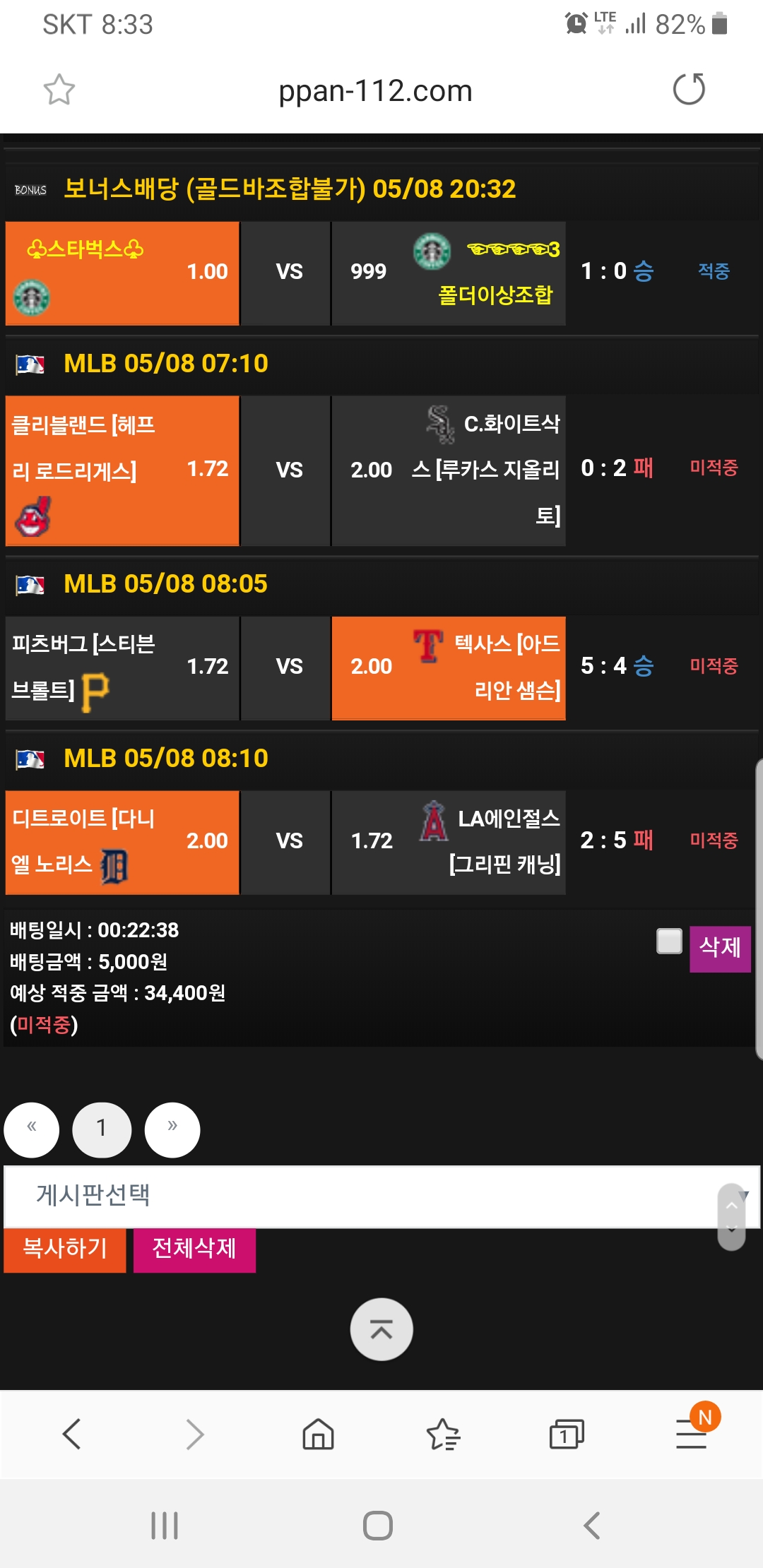
Task: Return to the device home screen
Action: click(x=378, y=1525)
